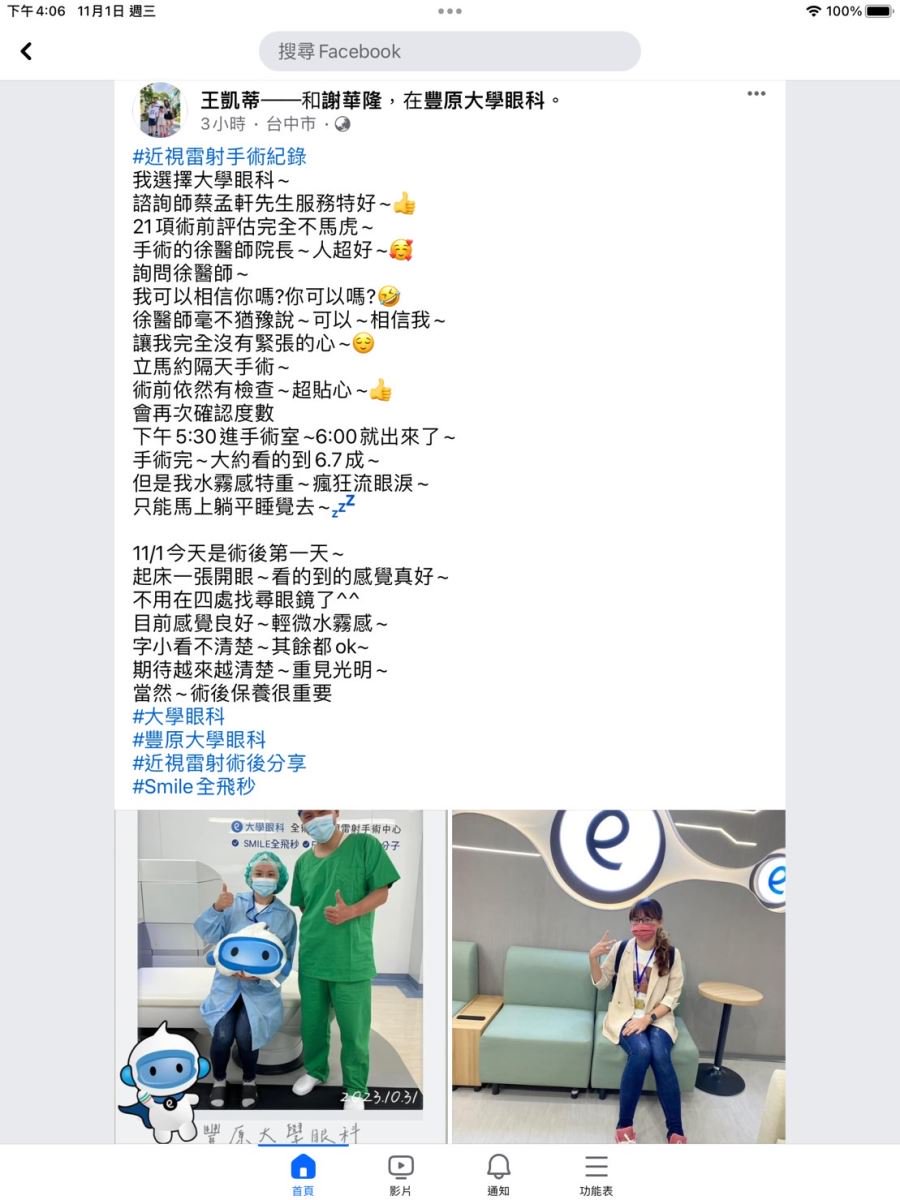The width and height of the screenshot is (900, 1200).
Task: Open hashtag #大學眼科
Action: 178,716
